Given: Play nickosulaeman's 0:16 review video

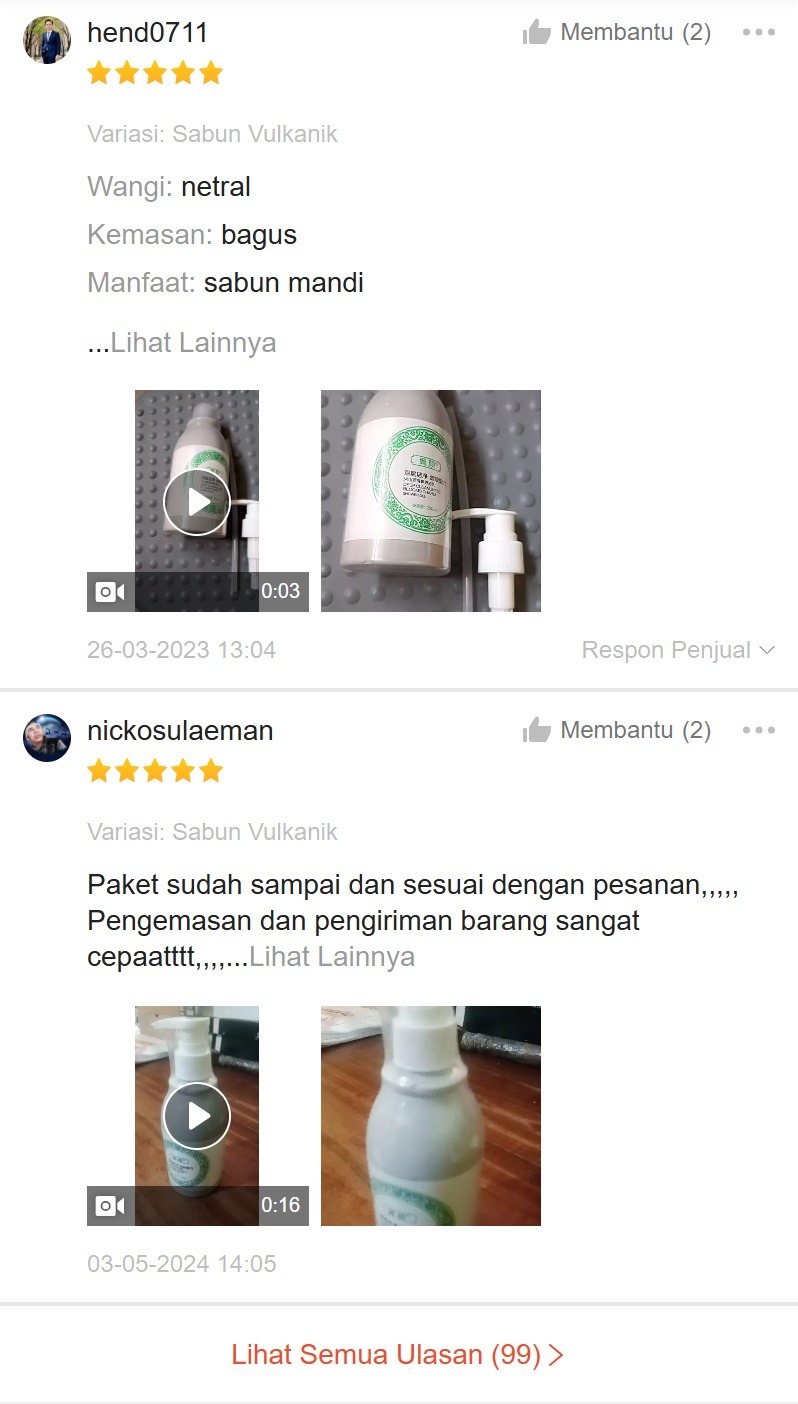Looking at the screenshot, I should click(x=197, y=1115).
